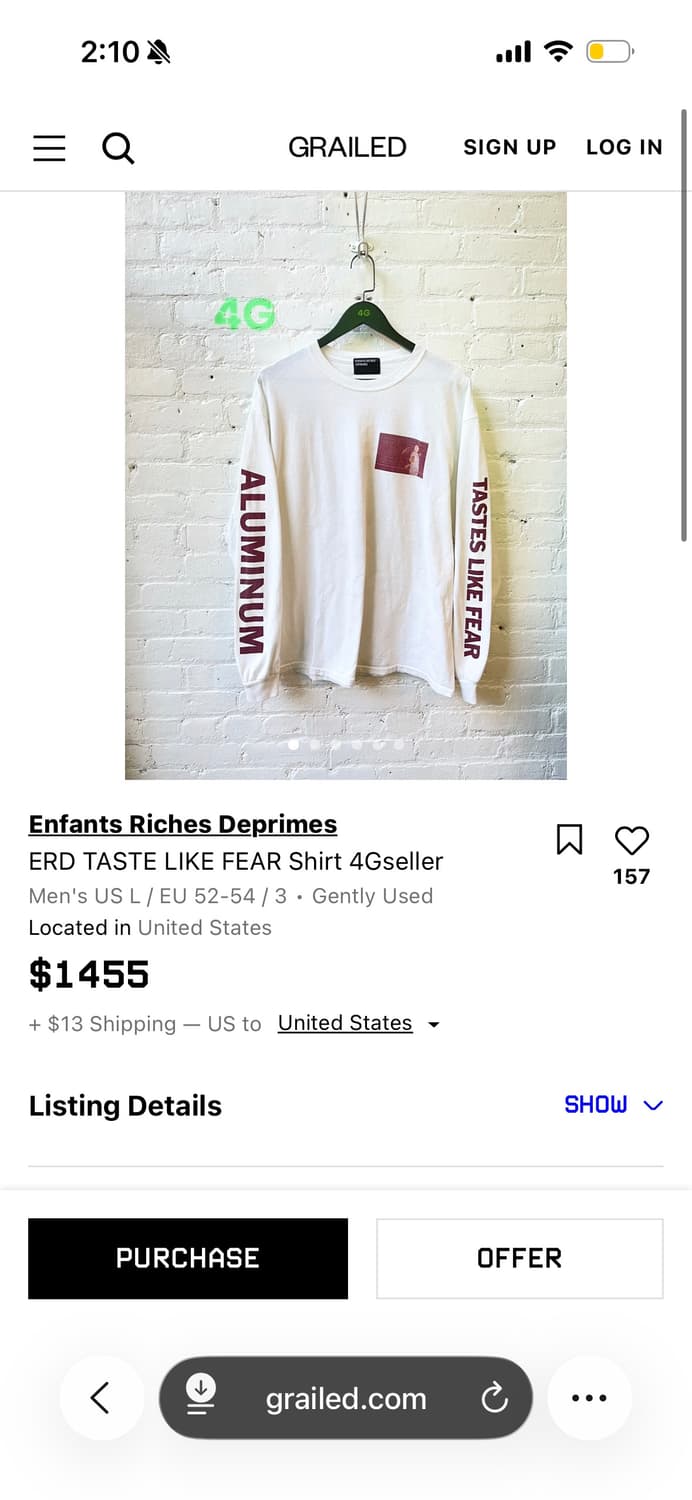
Task: Open the search icon
Action: pos(118,148)
